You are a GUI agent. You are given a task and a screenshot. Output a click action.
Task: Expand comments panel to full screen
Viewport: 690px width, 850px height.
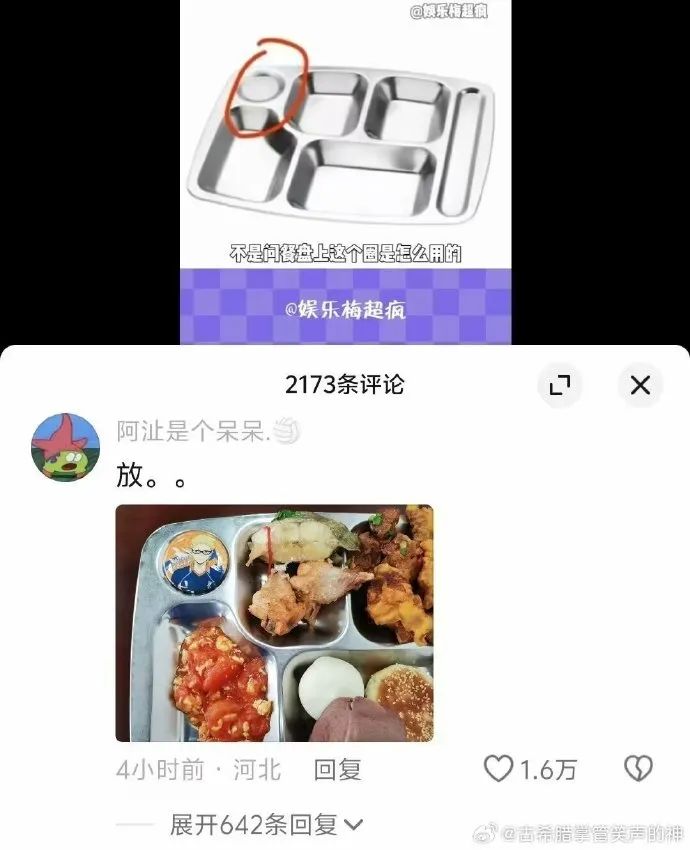(560, 385)
